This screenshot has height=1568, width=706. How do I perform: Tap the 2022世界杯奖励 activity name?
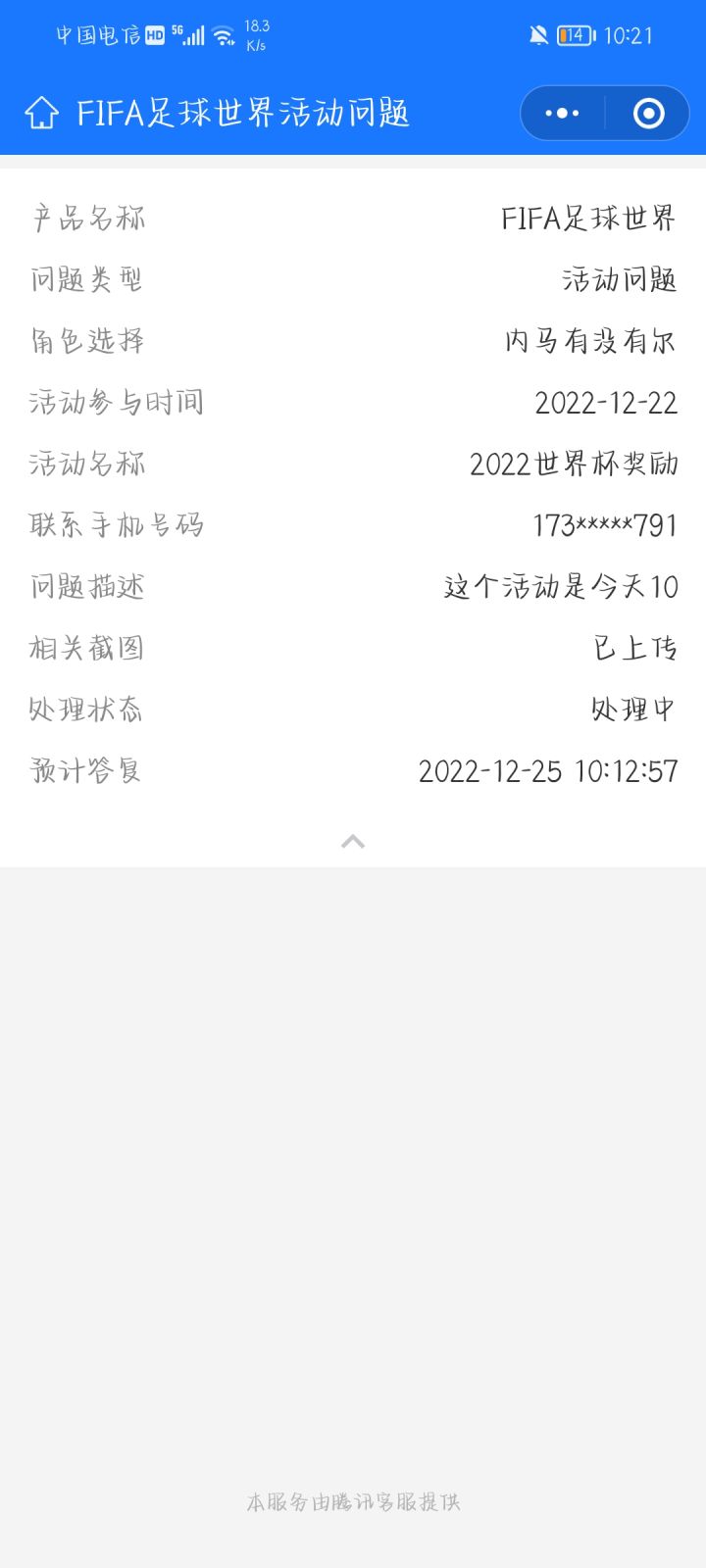point(574,465)
